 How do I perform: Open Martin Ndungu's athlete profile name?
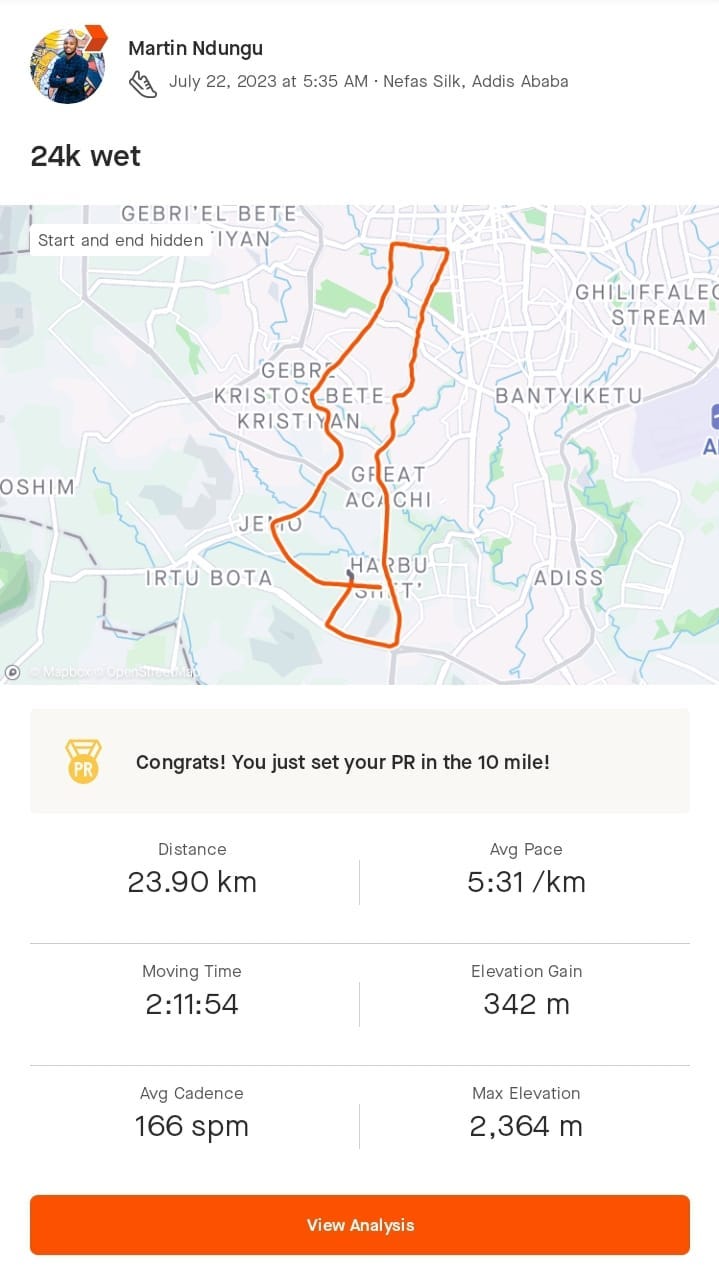click(196, 48)
